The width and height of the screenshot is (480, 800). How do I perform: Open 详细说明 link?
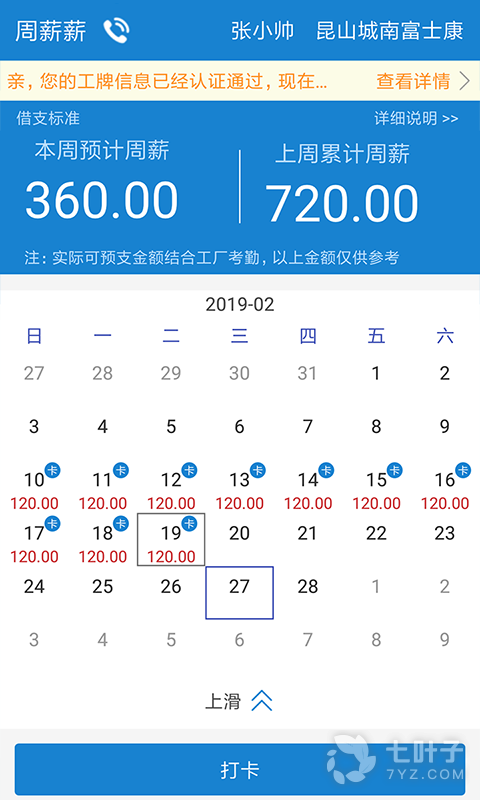point(416,118)
